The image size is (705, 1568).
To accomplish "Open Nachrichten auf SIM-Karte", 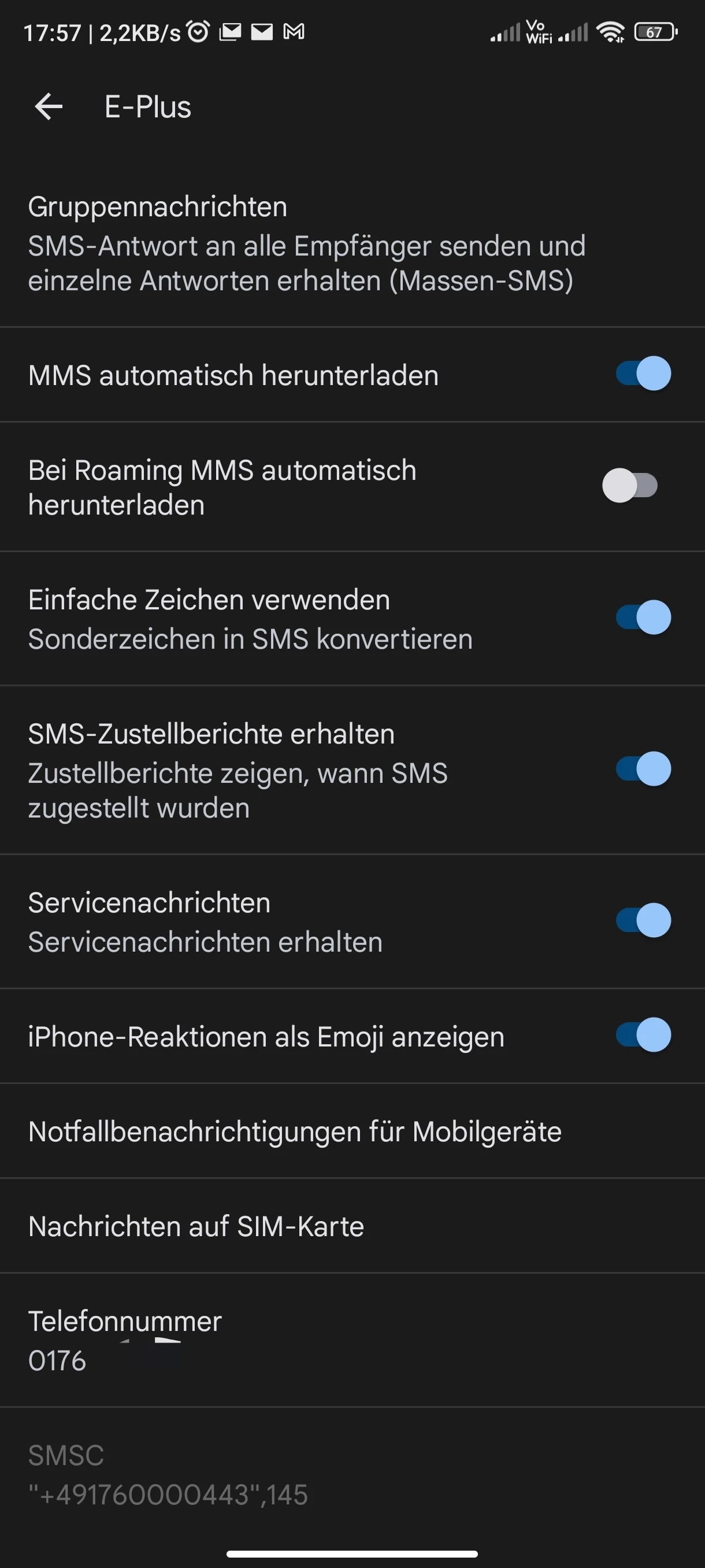I will [196, 1226].
